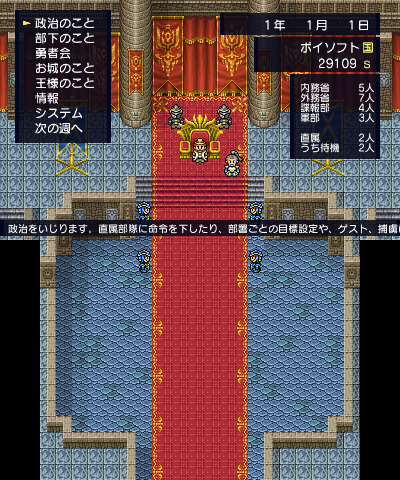Open 部下のこと menu item
400x480 pixels.
[x=65, y=38]
